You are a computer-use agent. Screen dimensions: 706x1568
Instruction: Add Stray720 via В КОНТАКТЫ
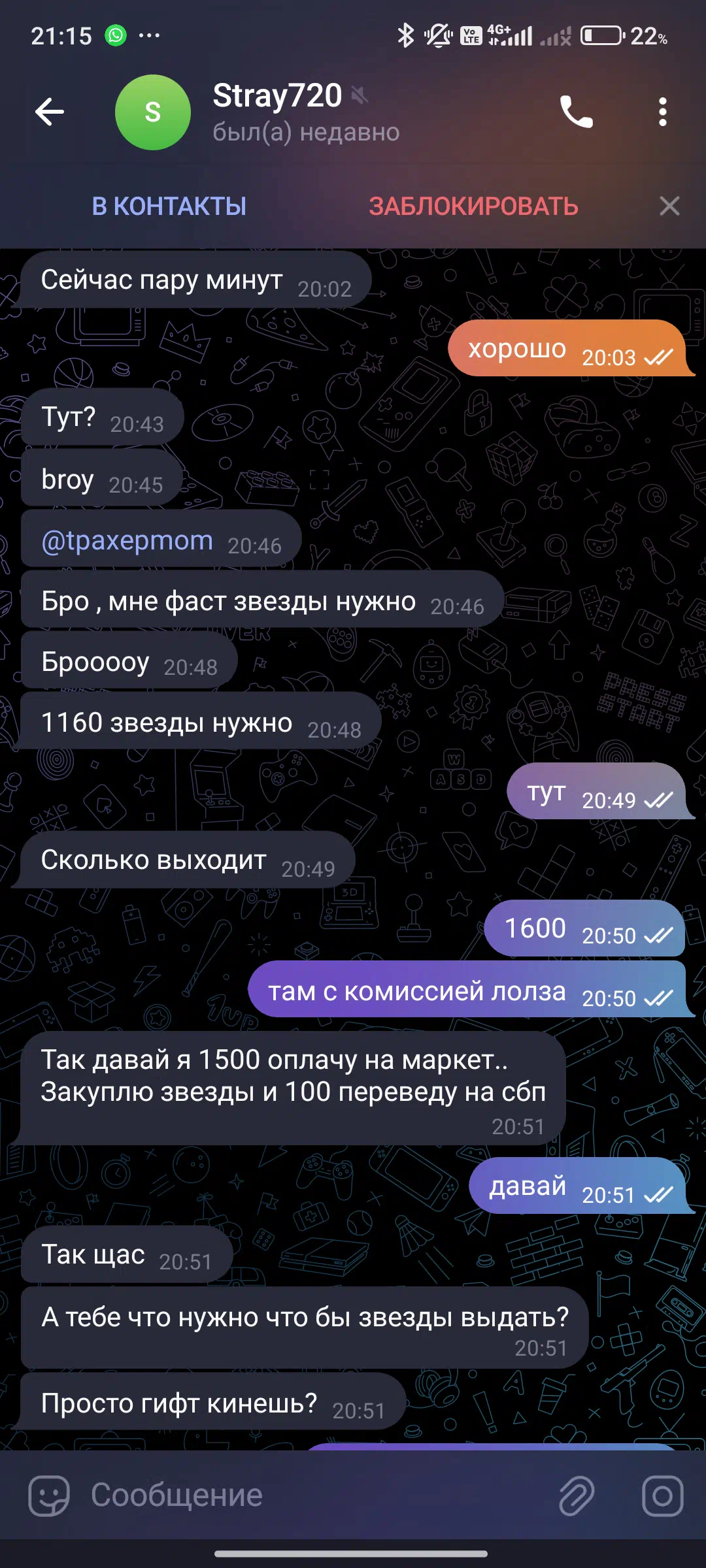(169, 206)
